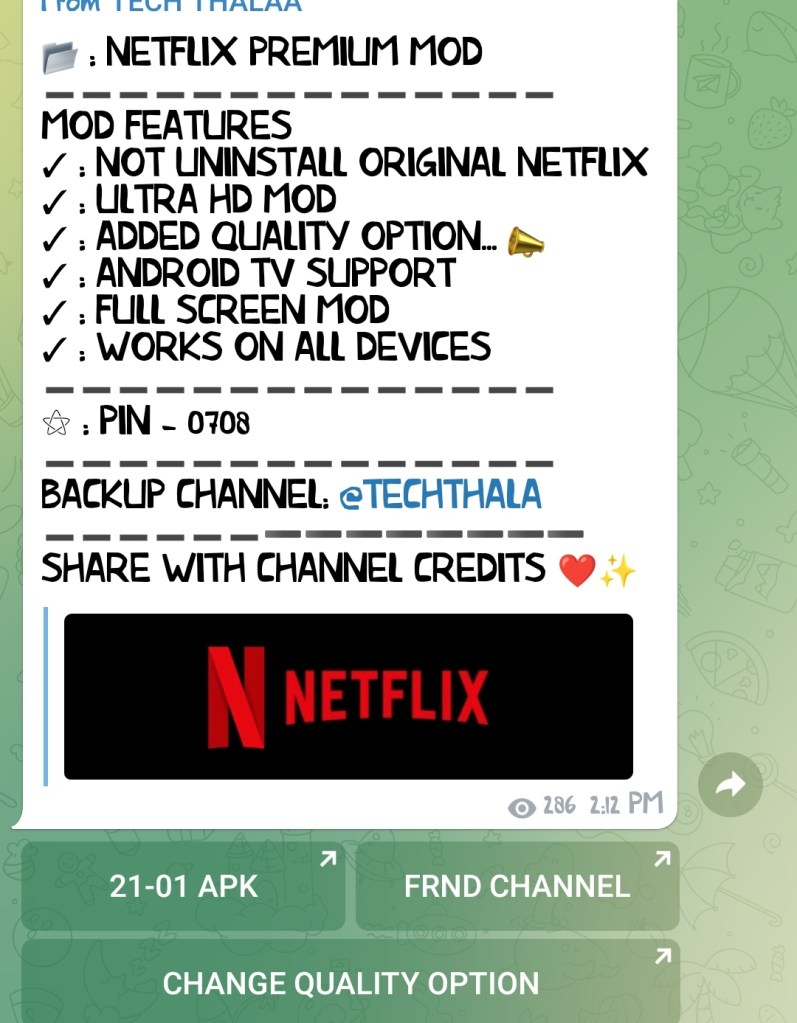Open the @TECHTHALA backup channel link
The image size is (797, 1023).
point(440,495)
